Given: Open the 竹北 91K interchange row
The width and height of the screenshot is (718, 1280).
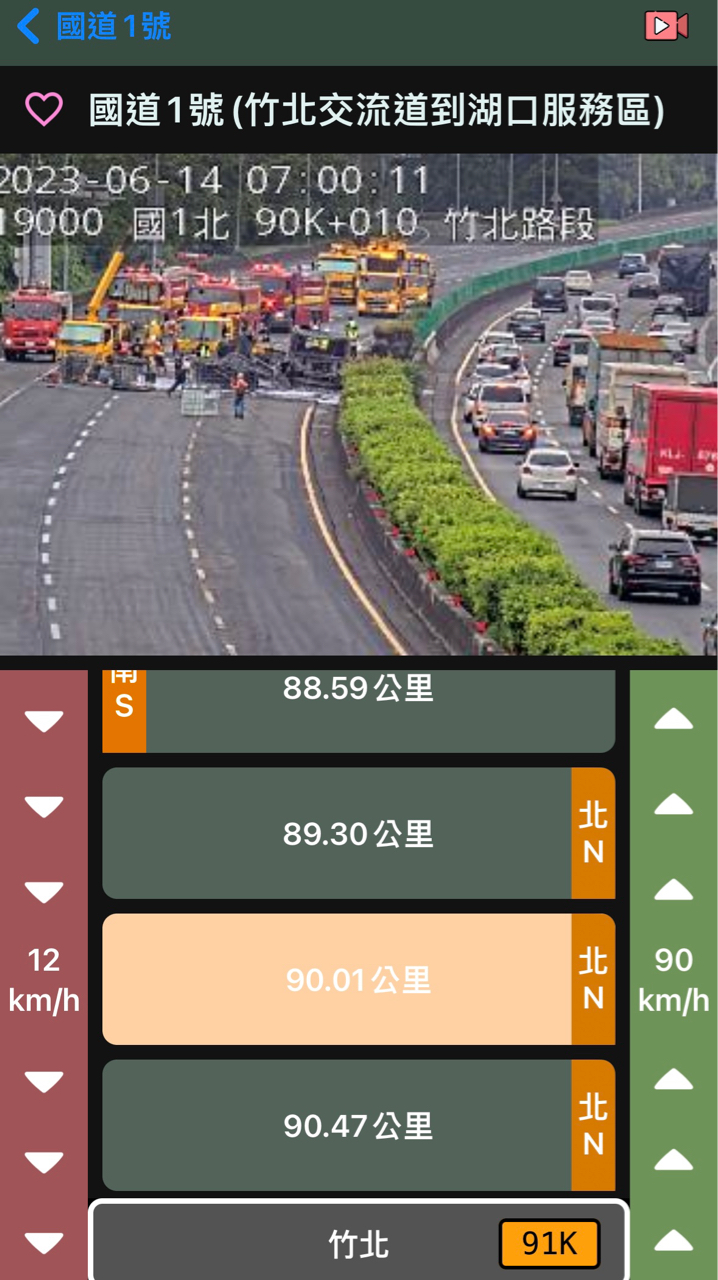Looking at the screenshot, I should pos(358,1243).
